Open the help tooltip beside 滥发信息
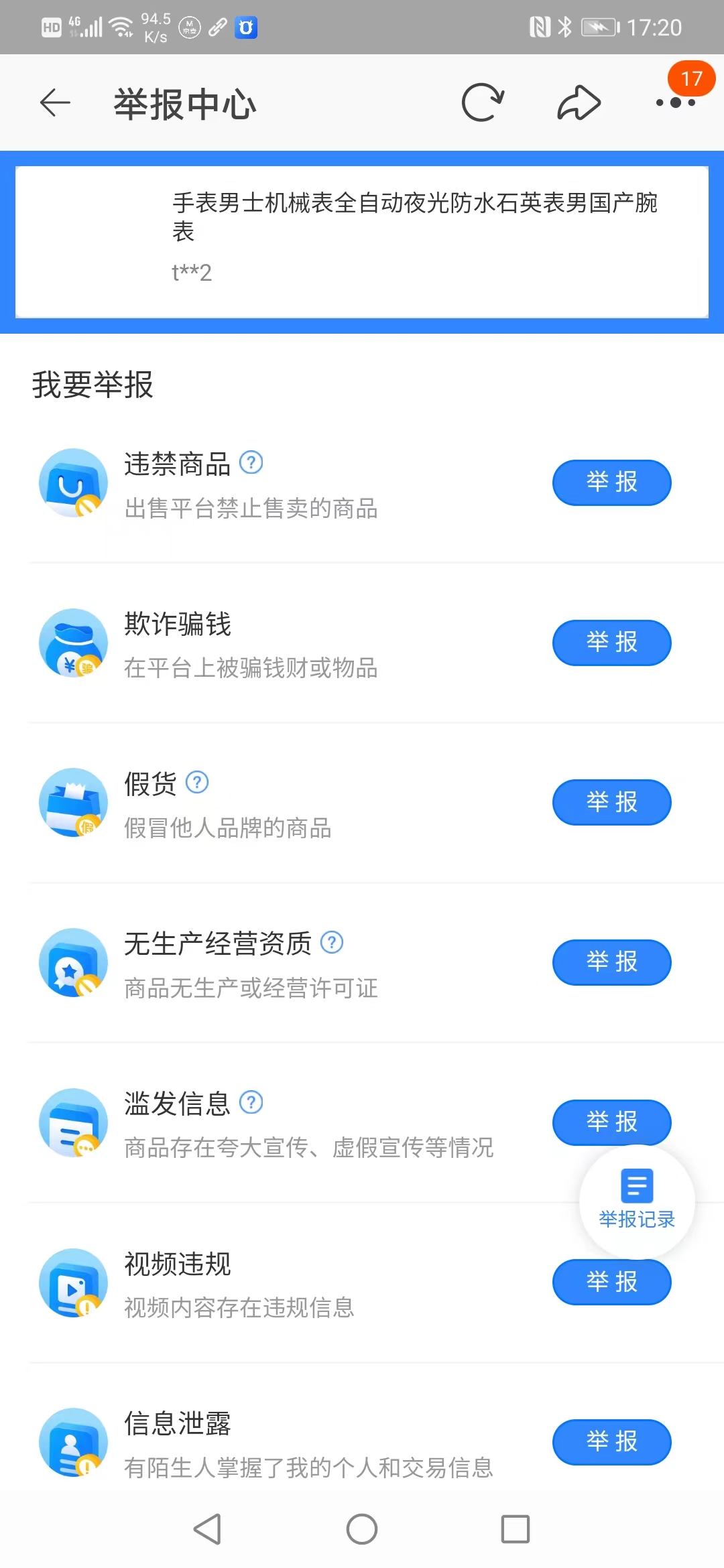The image size is (724, 1568). pyautogui.click(x=251, y=1103)
